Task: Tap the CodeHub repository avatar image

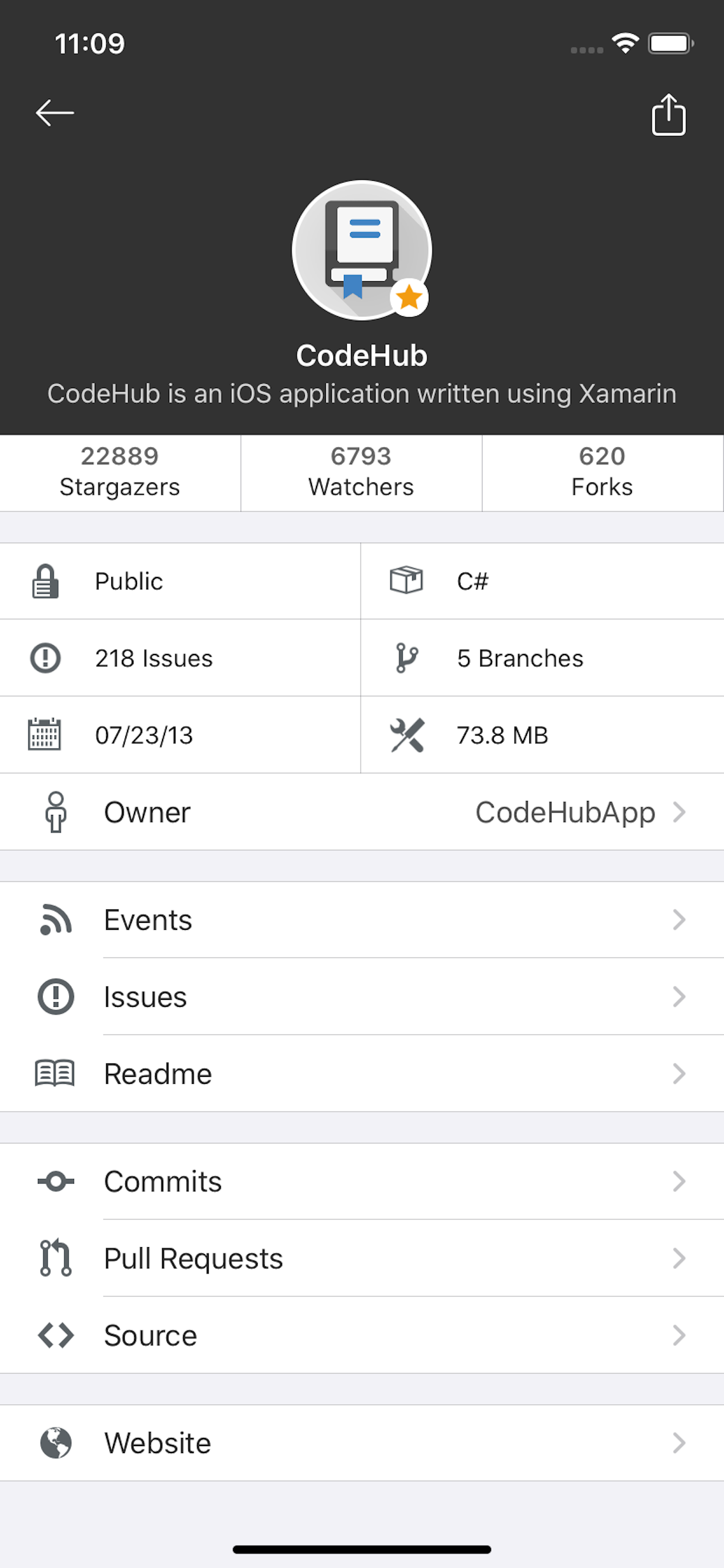Action: click(x=362, y=250)
